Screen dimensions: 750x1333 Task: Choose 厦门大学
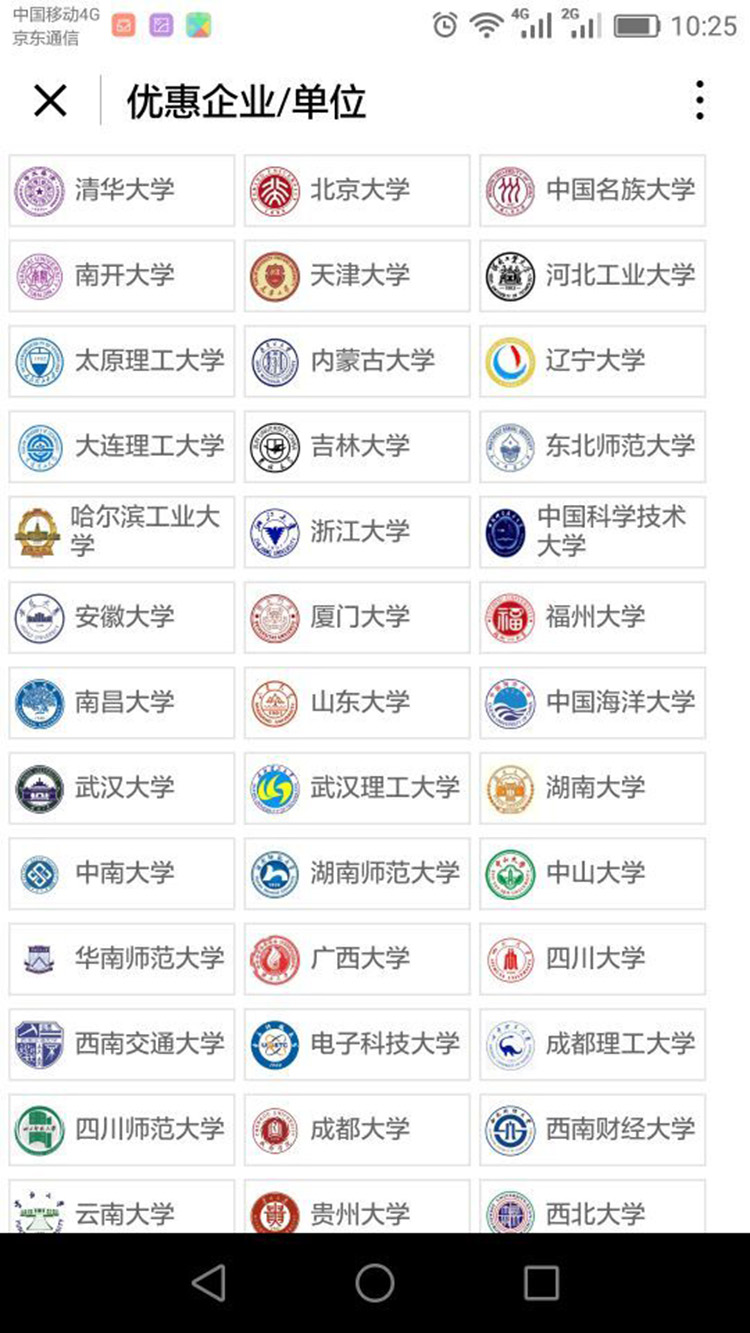point(357,617)
